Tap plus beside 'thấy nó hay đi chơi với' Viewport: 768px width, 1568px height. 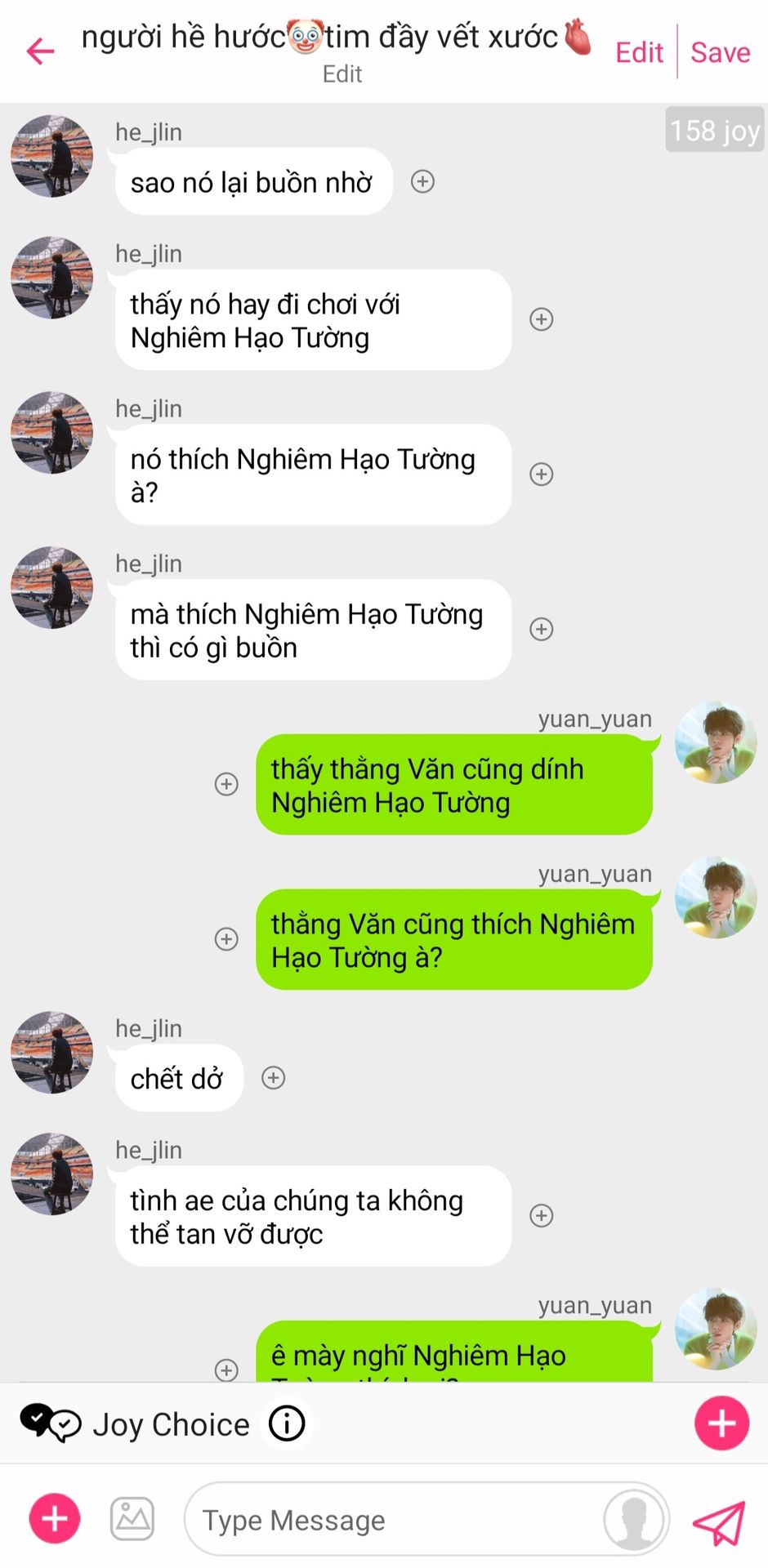click(542, 319)
